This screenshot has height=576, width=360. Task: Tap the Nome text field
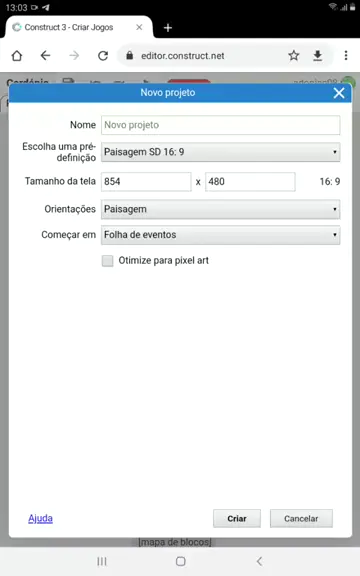[220, 125]
